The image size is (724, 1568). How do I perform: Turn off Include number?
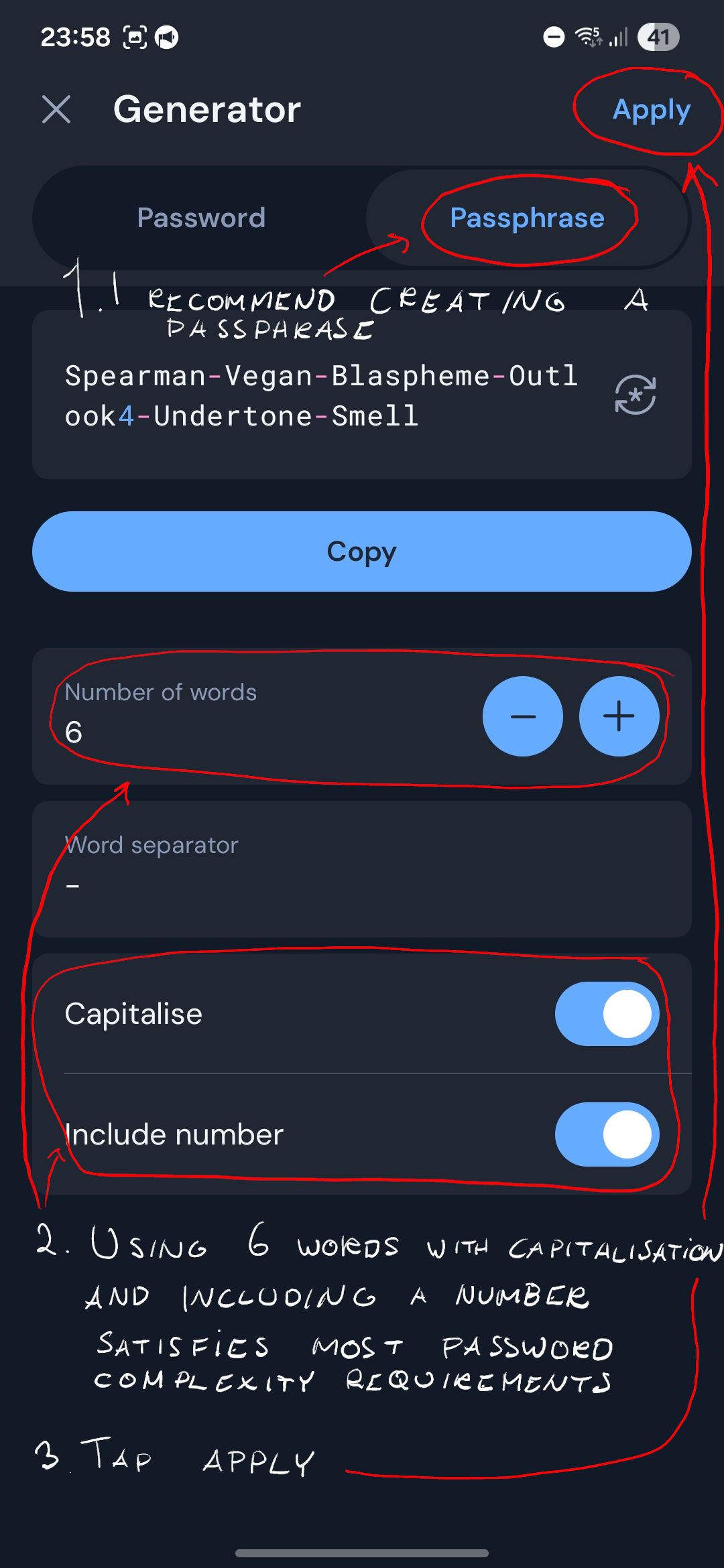(x=607, y=1134)
